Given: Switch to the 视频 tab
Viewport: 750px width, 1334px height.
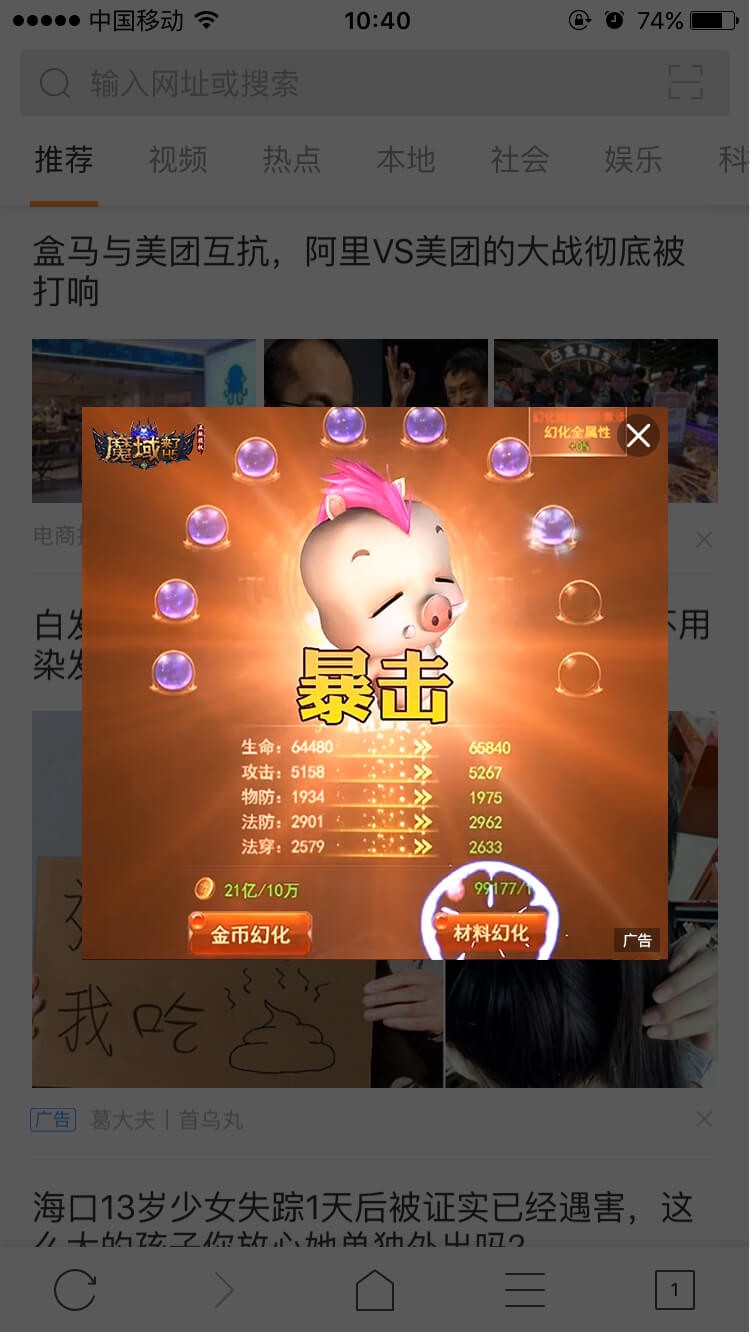Looking at the screenshot, I should click(178, 160).
